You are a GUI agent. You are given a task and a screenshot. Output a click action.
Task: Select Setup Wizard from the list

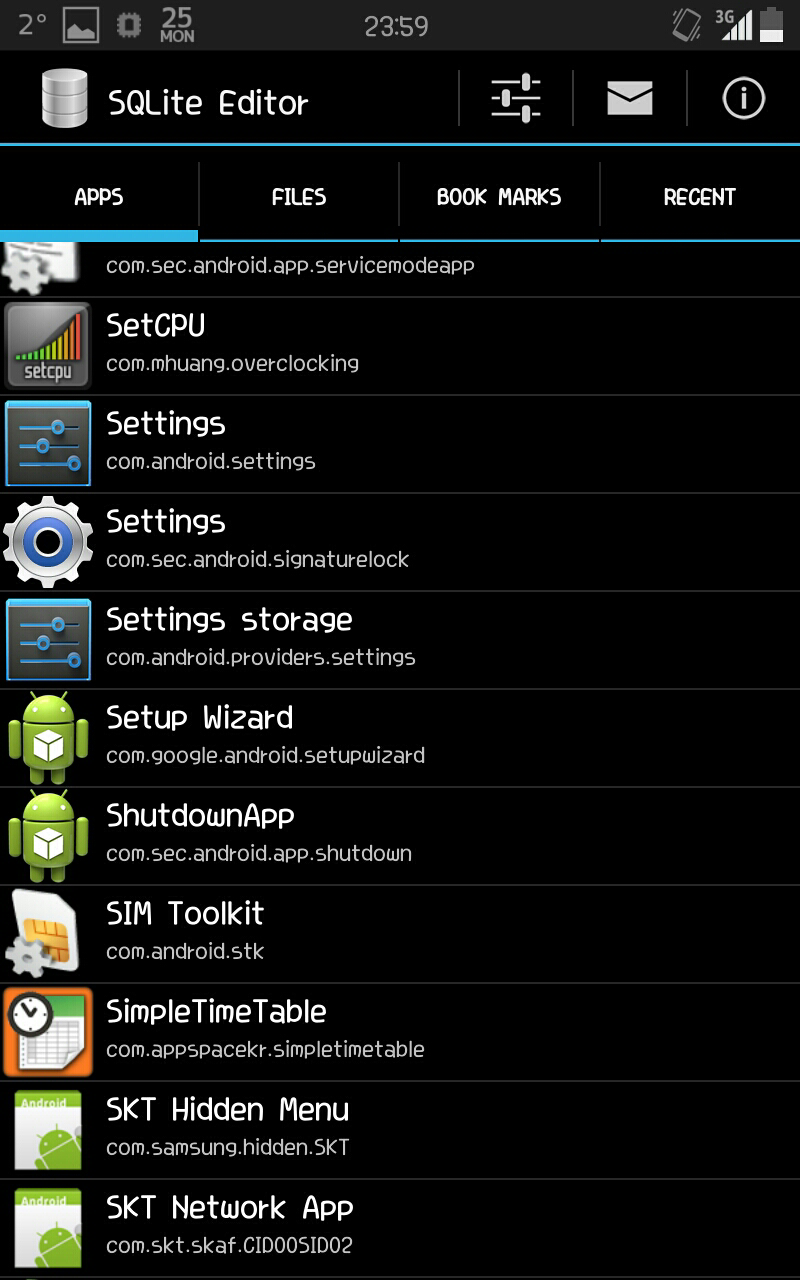coord(400,737)
